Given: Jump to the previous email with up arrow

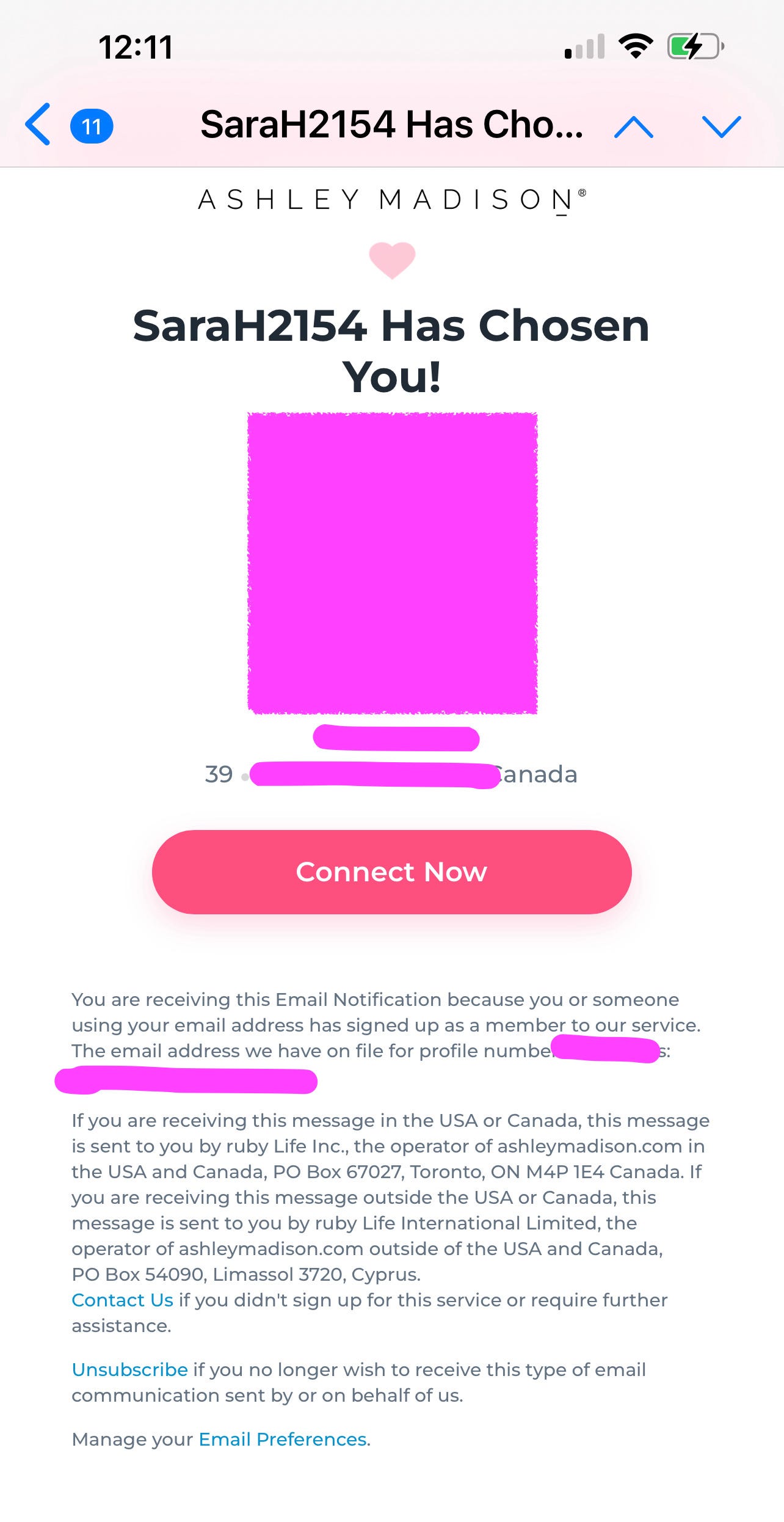Looking at the screenshot, I should (634, 126).
